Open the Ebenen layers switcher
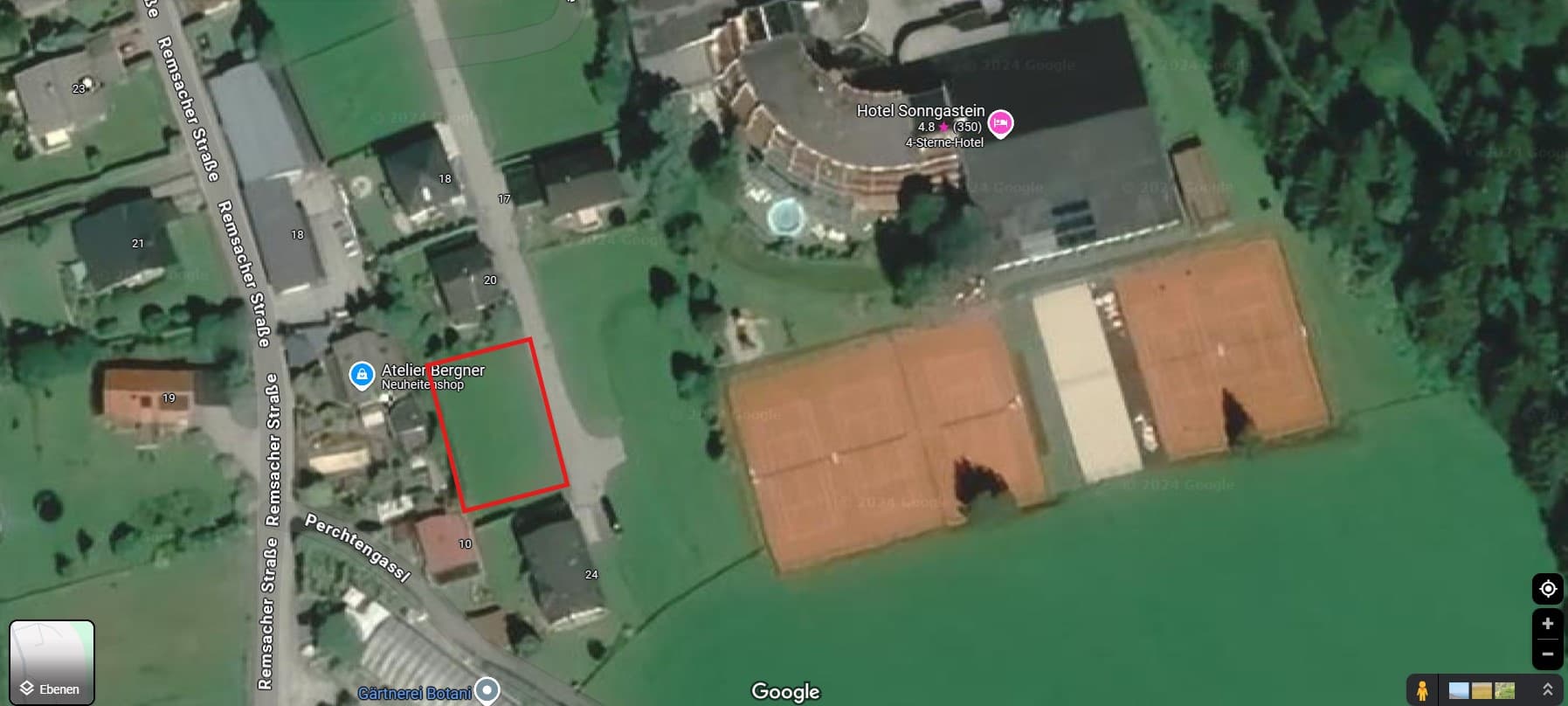Image resolution: width=1568 pixels, height=706 pixels. pyautogui.click(x=52, y=662)
